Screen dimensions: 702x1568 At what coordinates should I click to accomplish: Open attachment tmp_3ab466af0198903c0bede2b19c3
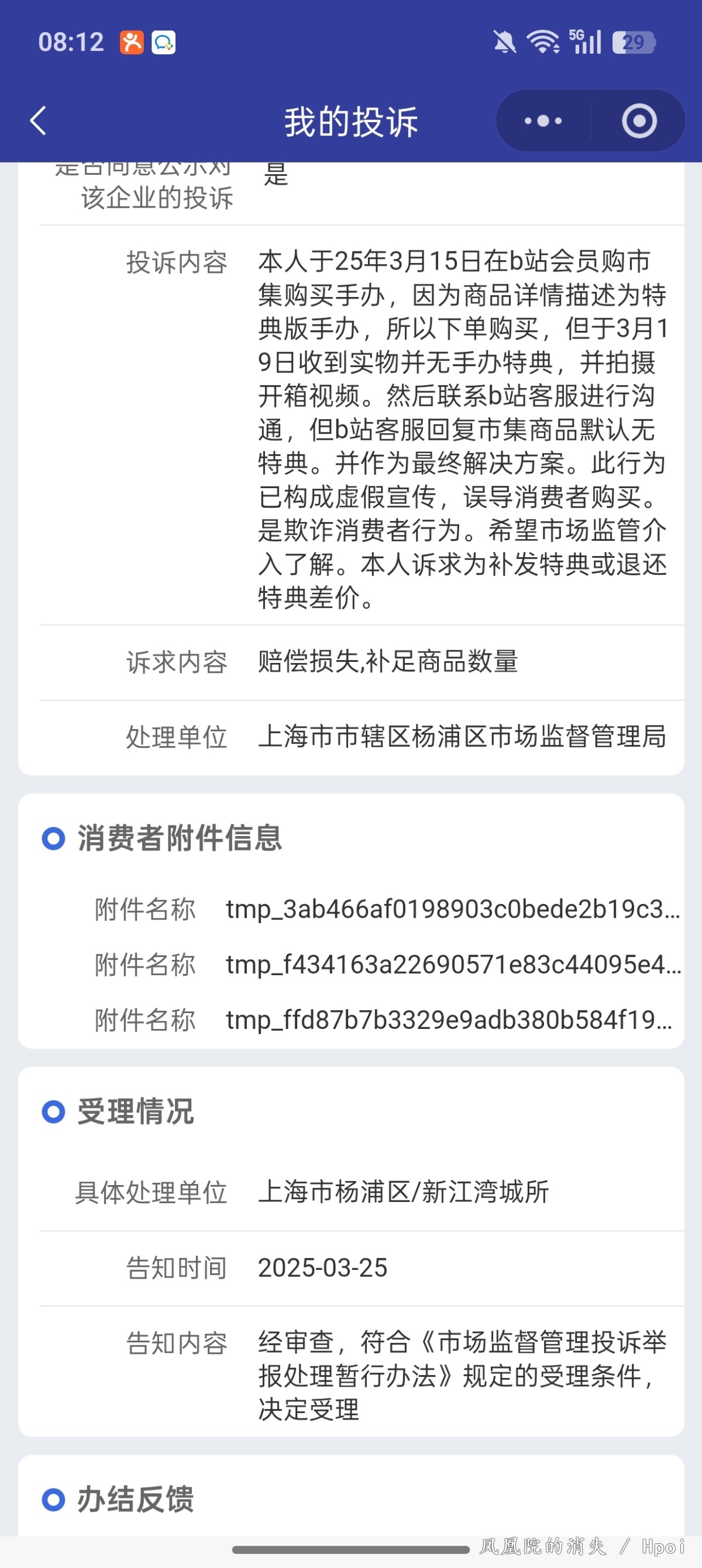click(452, 909)
